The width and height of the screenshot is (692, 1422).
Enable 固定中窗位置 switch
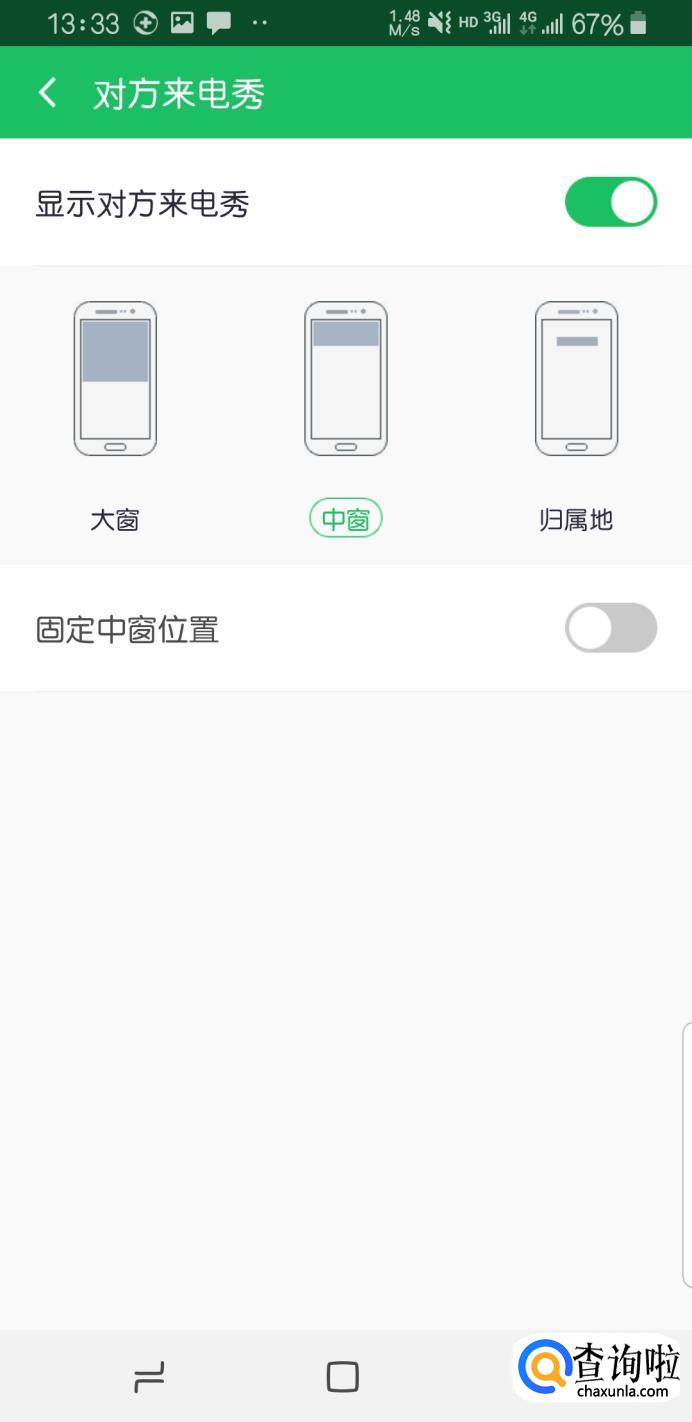[610, 628]
